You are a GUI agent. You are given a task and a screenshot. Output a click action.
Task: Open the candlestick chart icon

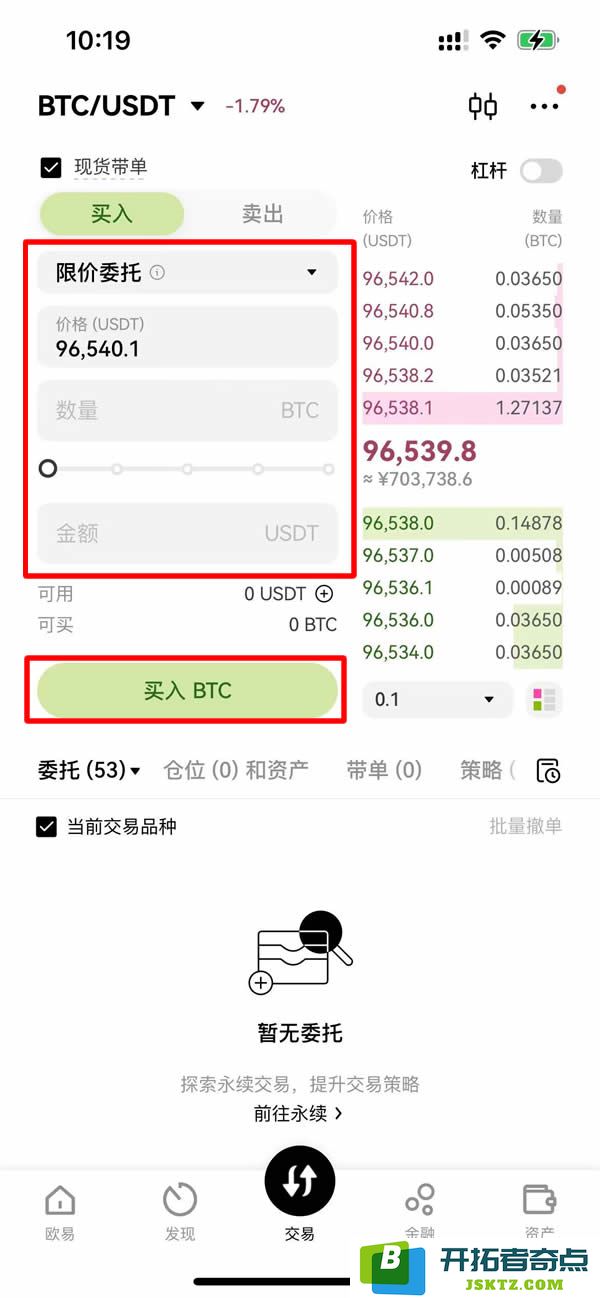483,106
